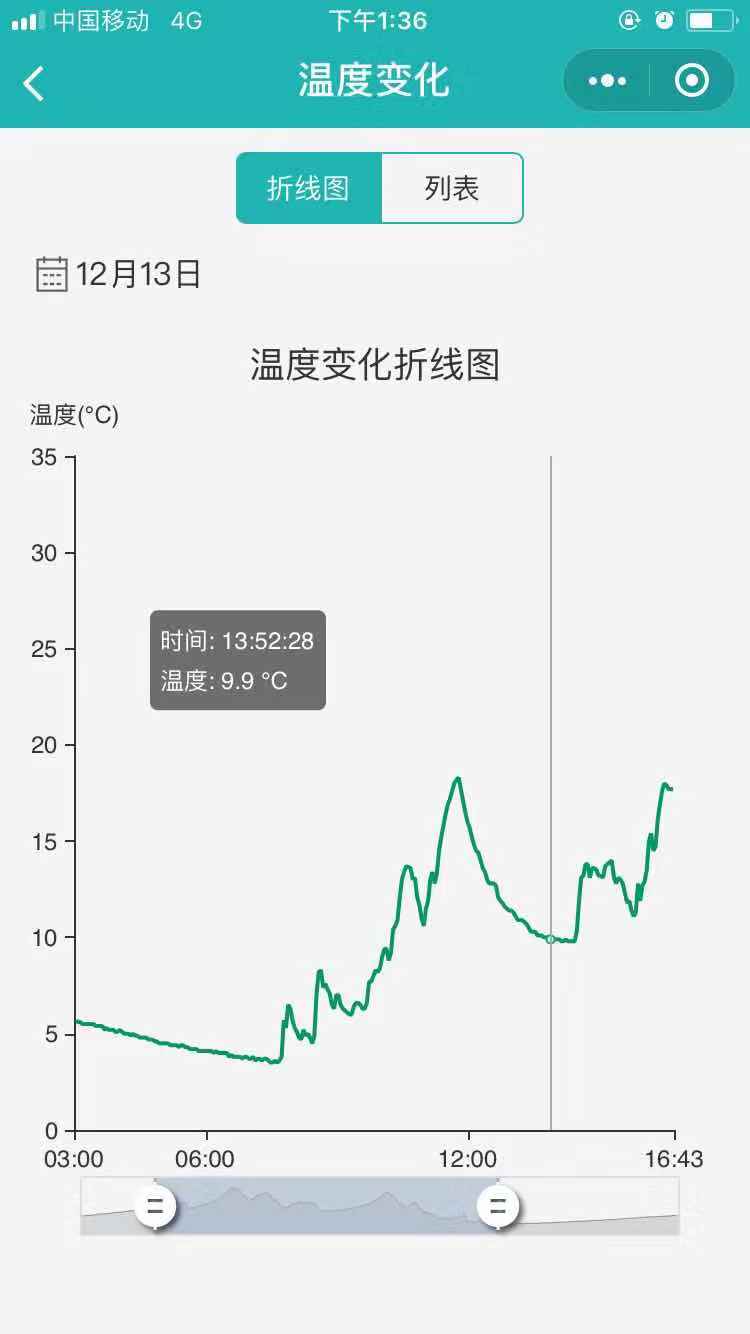
Task: Stay on the 折线图 chart tab
Action: pyautogui.click(x=307, y=187)
